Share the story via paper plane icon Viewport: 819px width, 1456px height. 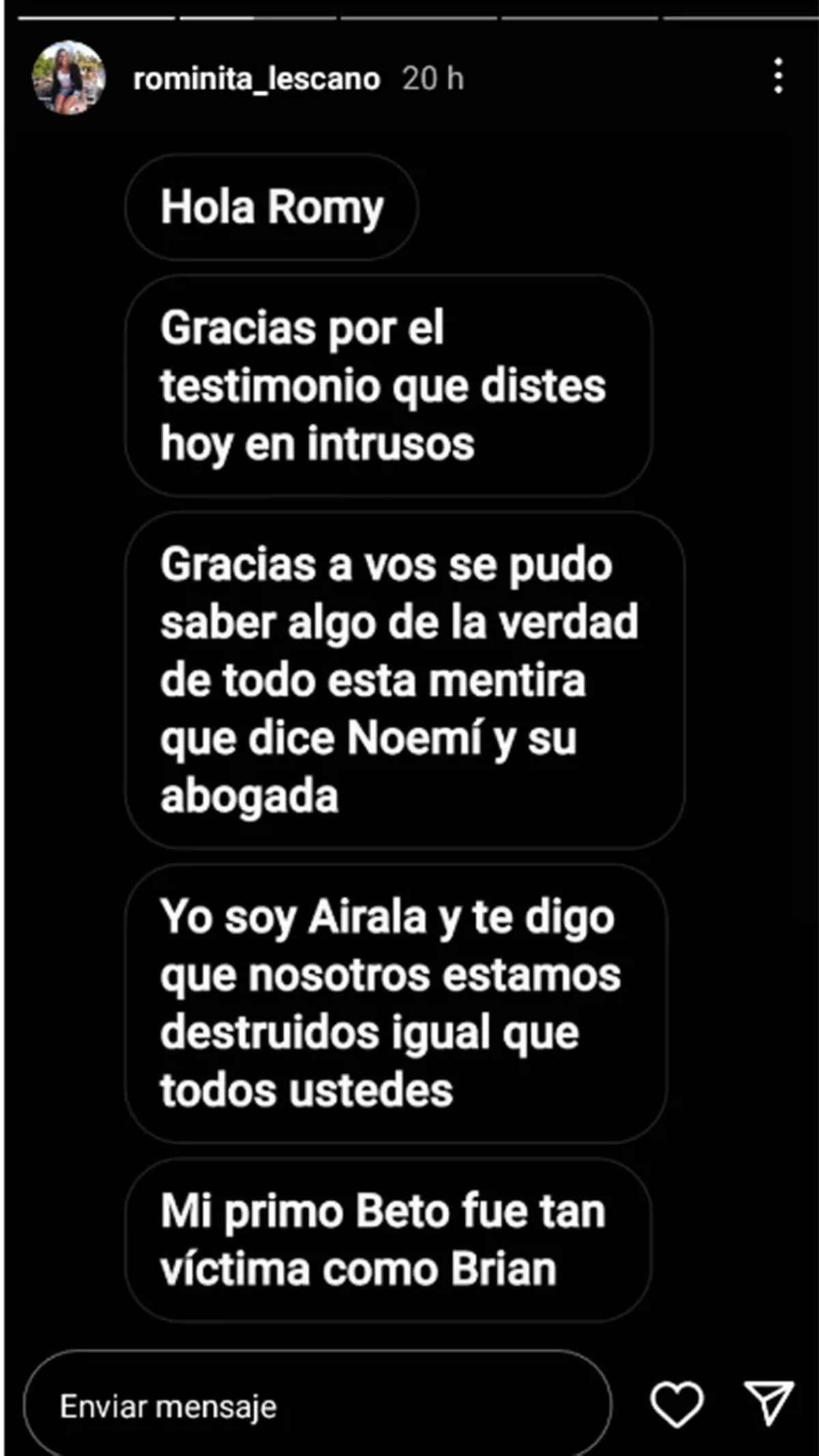pos(768,1403)
